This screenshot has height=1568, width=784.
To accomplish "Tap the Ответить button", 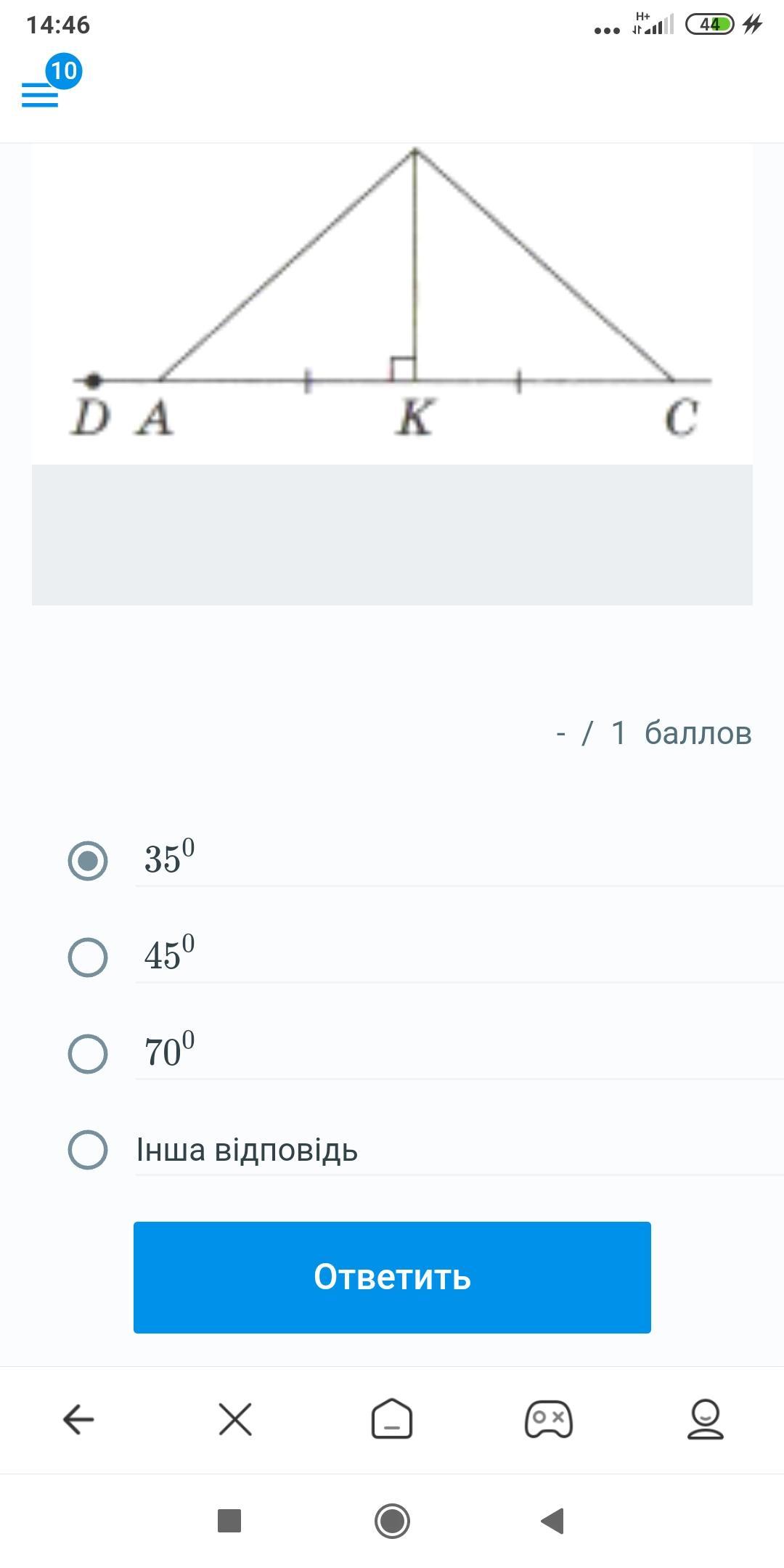I will [392, 1277].
